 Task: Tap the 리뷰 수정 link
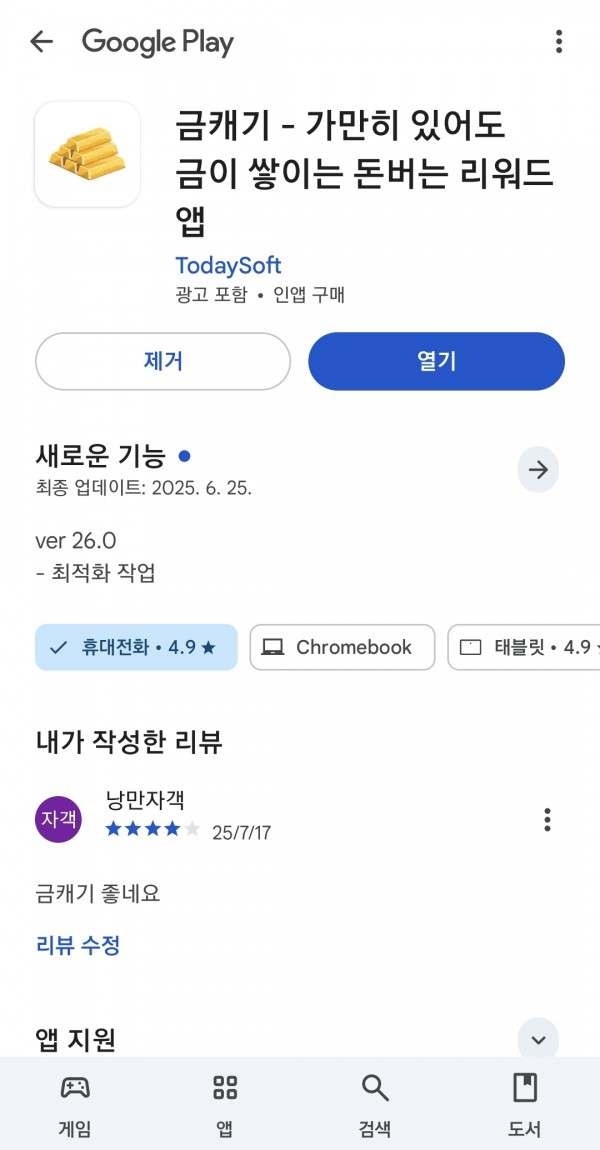78,945
